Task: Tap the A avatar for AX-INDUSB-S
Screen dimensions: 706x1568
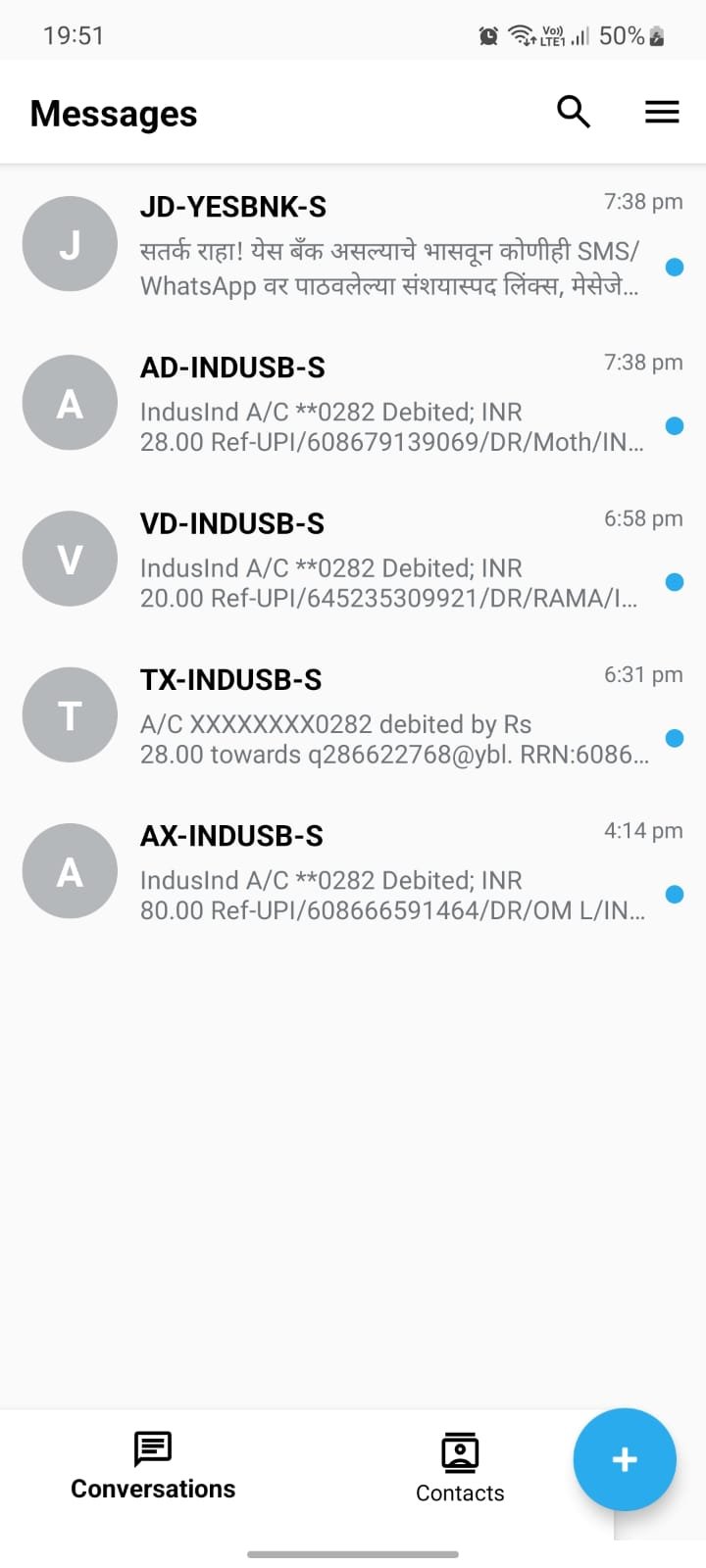Action: [70, 870]
